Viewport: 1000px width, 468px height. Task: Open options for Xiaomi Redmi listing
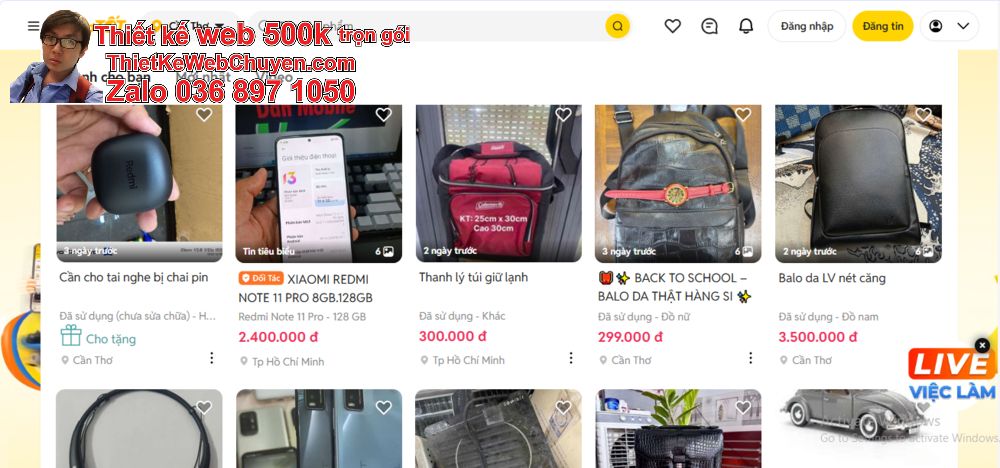[391, 358]
